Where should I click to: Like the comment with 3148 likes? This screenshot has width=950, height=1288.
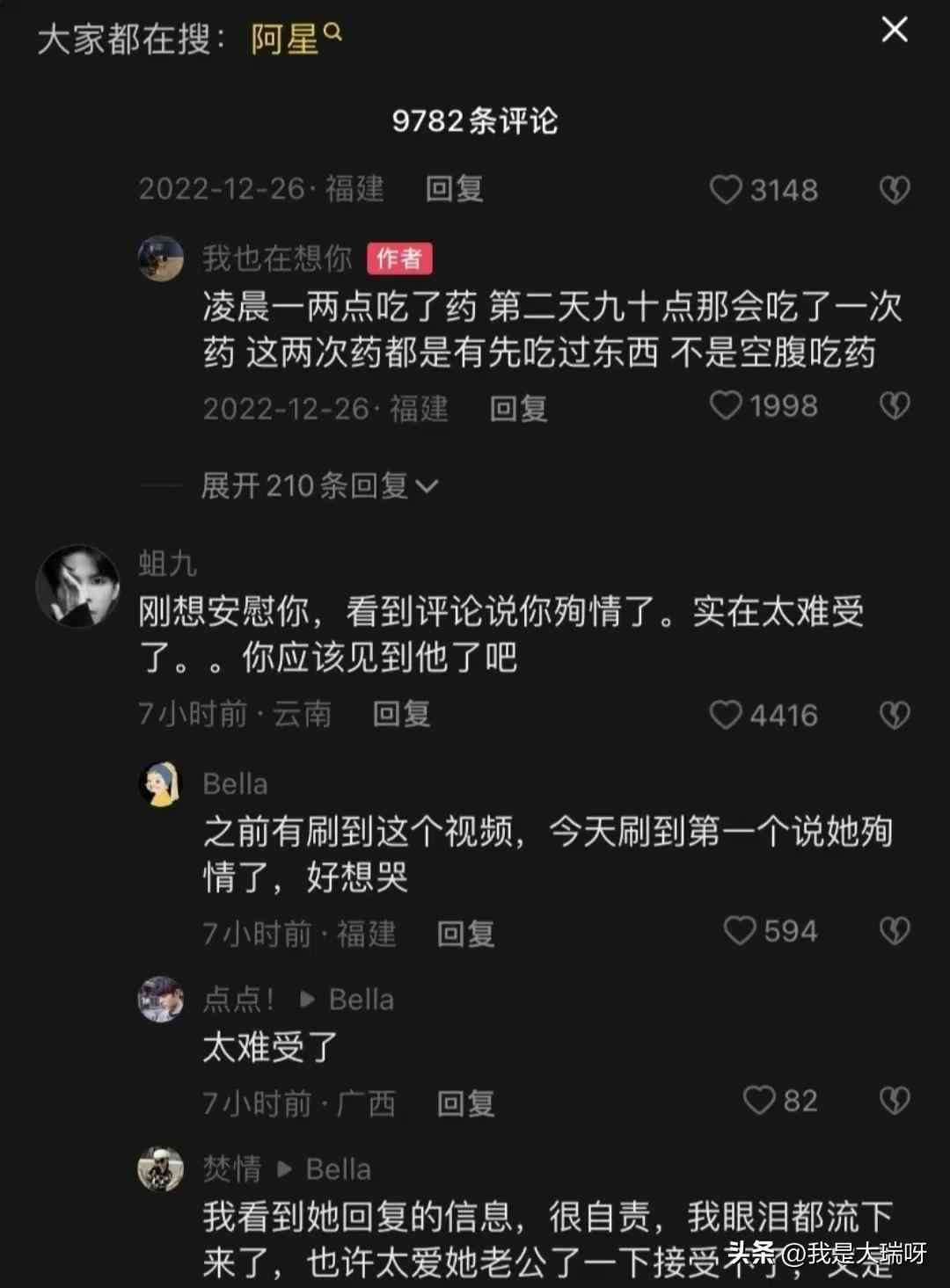pyautogui.click(x=727, y=190)
